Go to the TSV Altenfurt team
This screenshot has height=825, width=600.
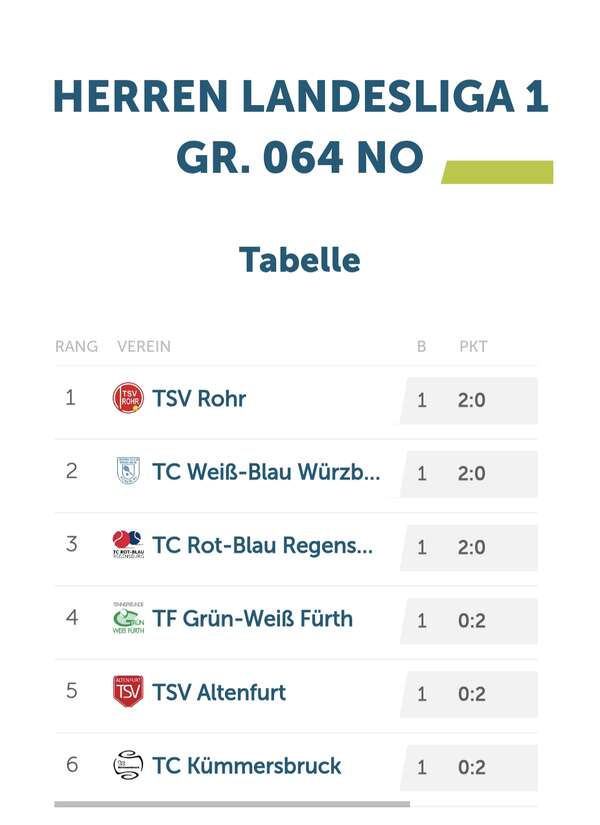coord(219,692)
